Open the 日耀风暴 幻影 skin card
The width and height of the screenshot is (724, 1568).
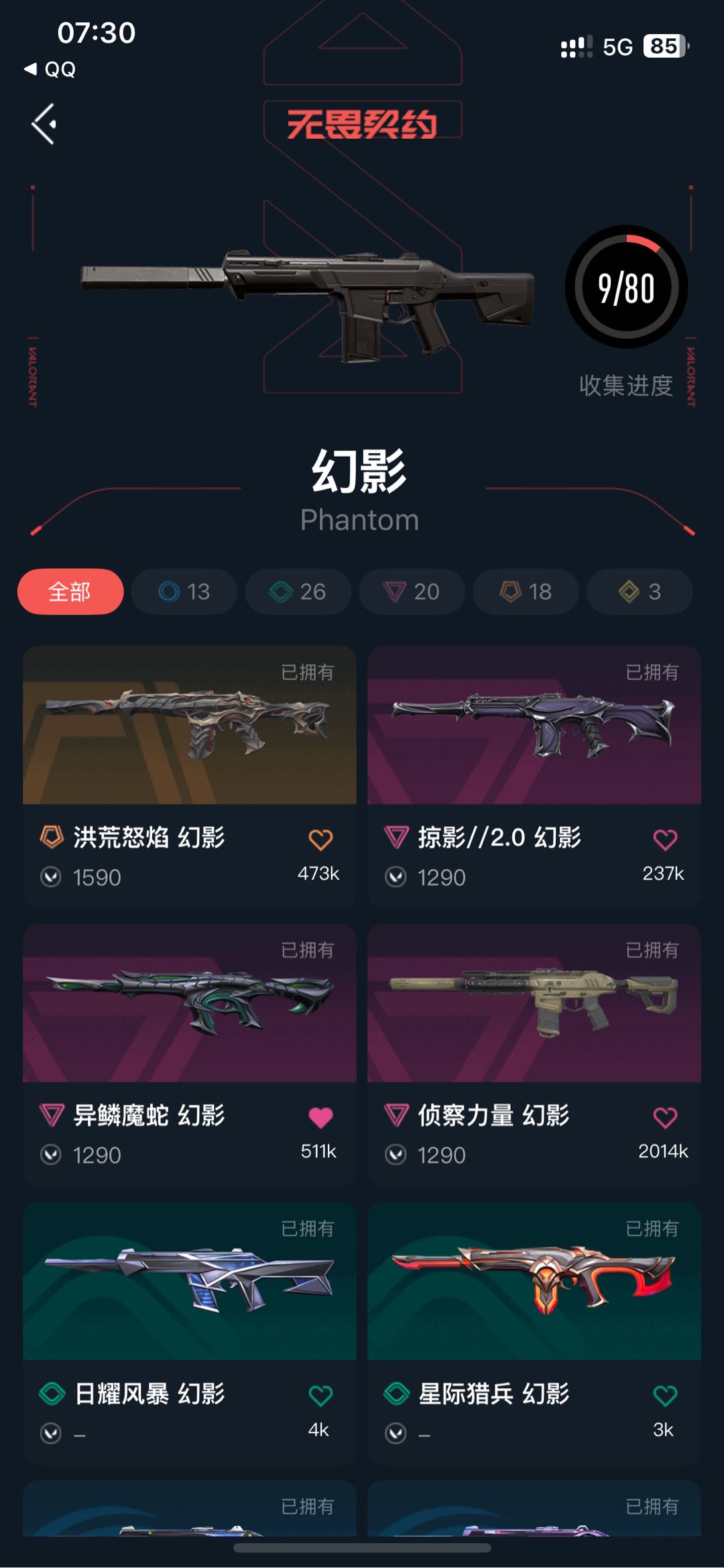[190, 1333]
